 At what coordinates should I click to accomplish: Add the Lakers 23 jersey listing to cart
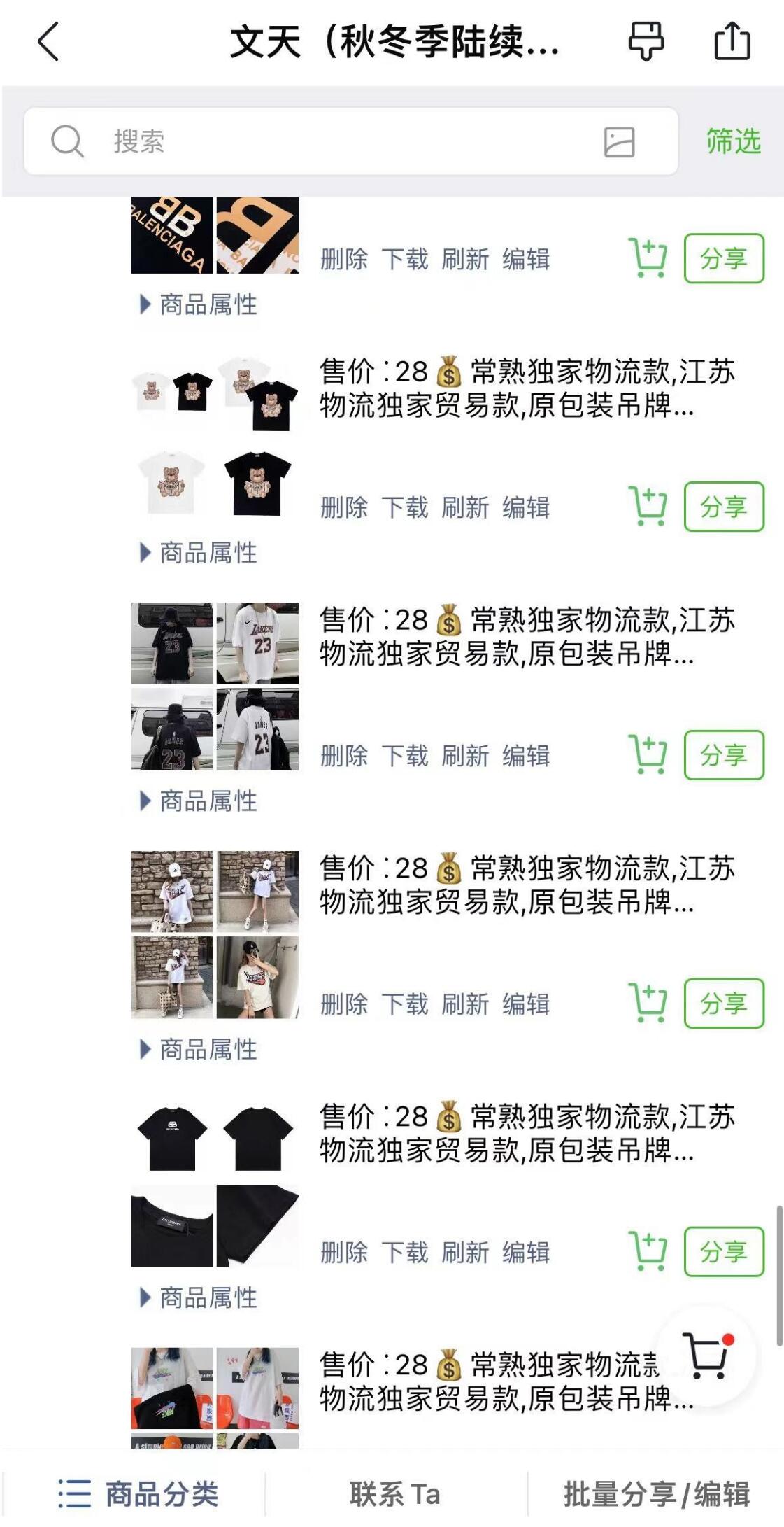click(x=647, y=755)
